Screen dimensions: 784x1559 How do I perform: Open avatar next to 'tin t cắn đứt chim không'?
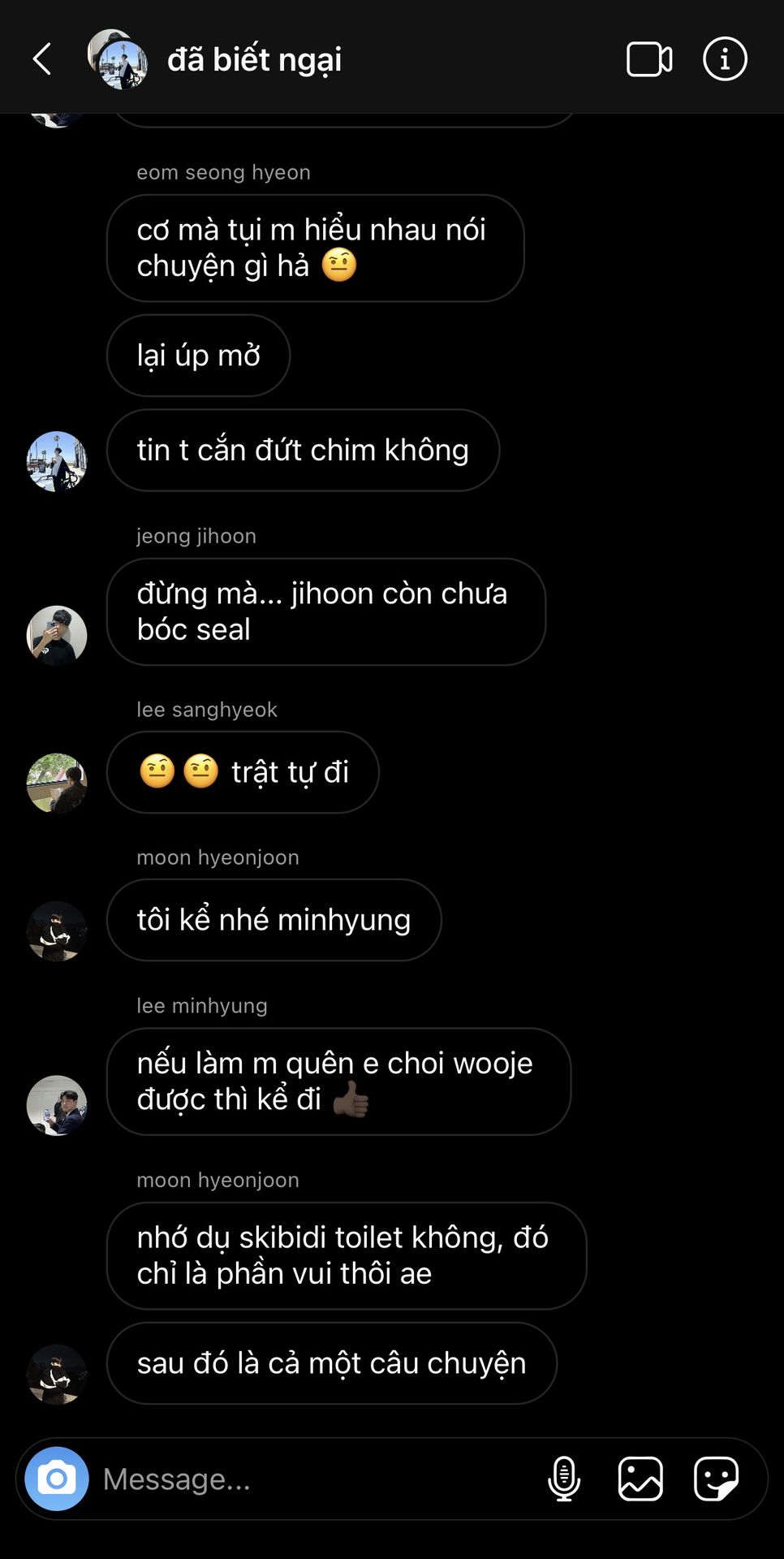tap(57, 461)
